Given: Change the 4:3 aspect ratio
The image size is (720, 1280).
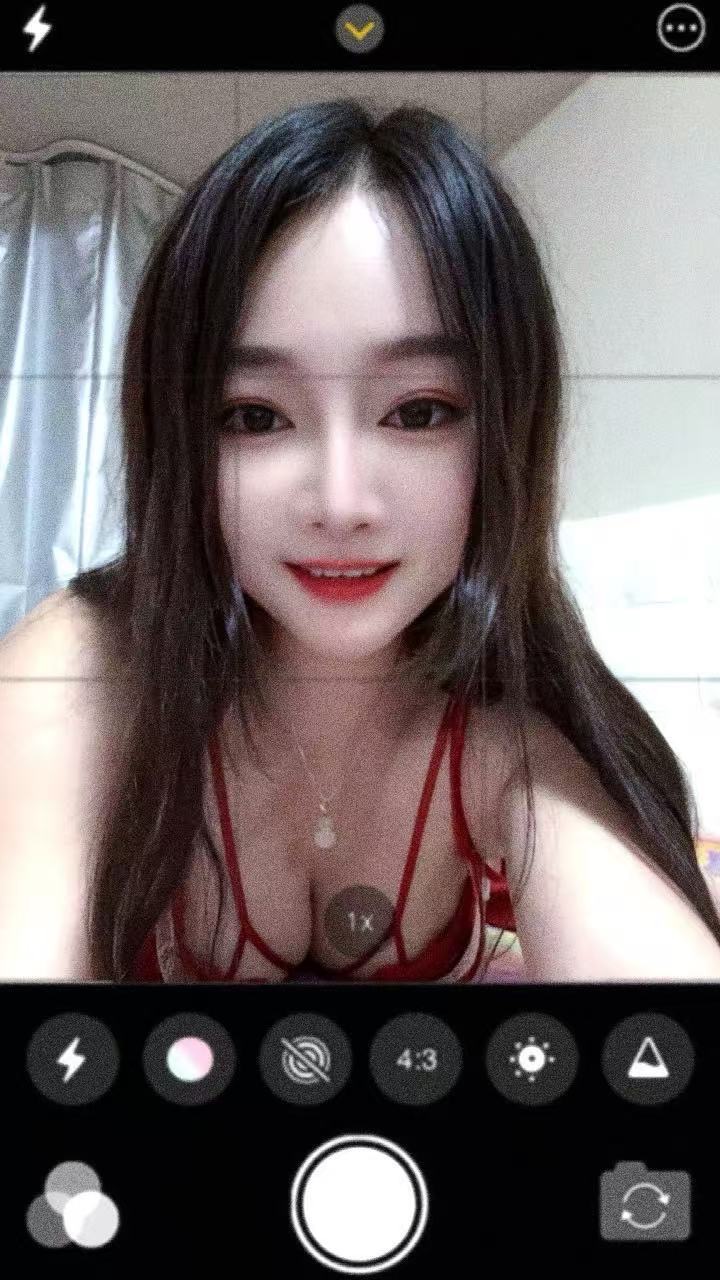Looking at the screenshot, I should pyautogui.click(x=416, y=1059).
